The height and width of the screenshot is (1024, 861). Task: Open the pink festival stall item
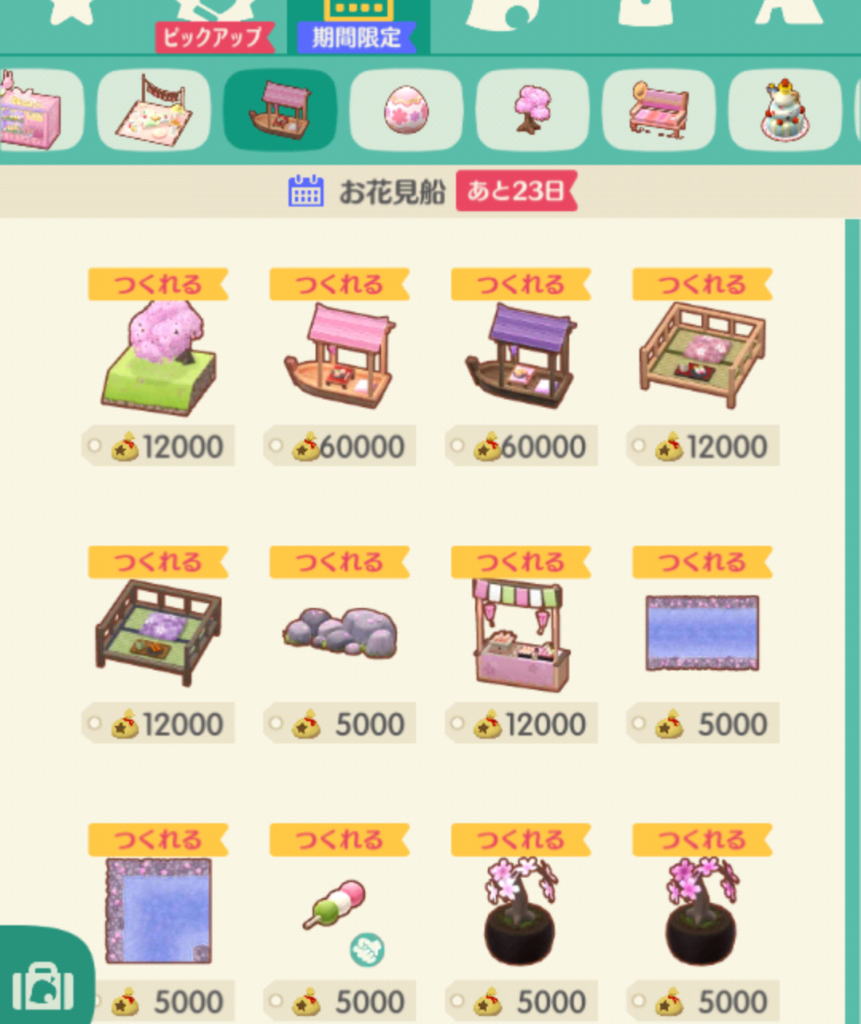(521, 634)
